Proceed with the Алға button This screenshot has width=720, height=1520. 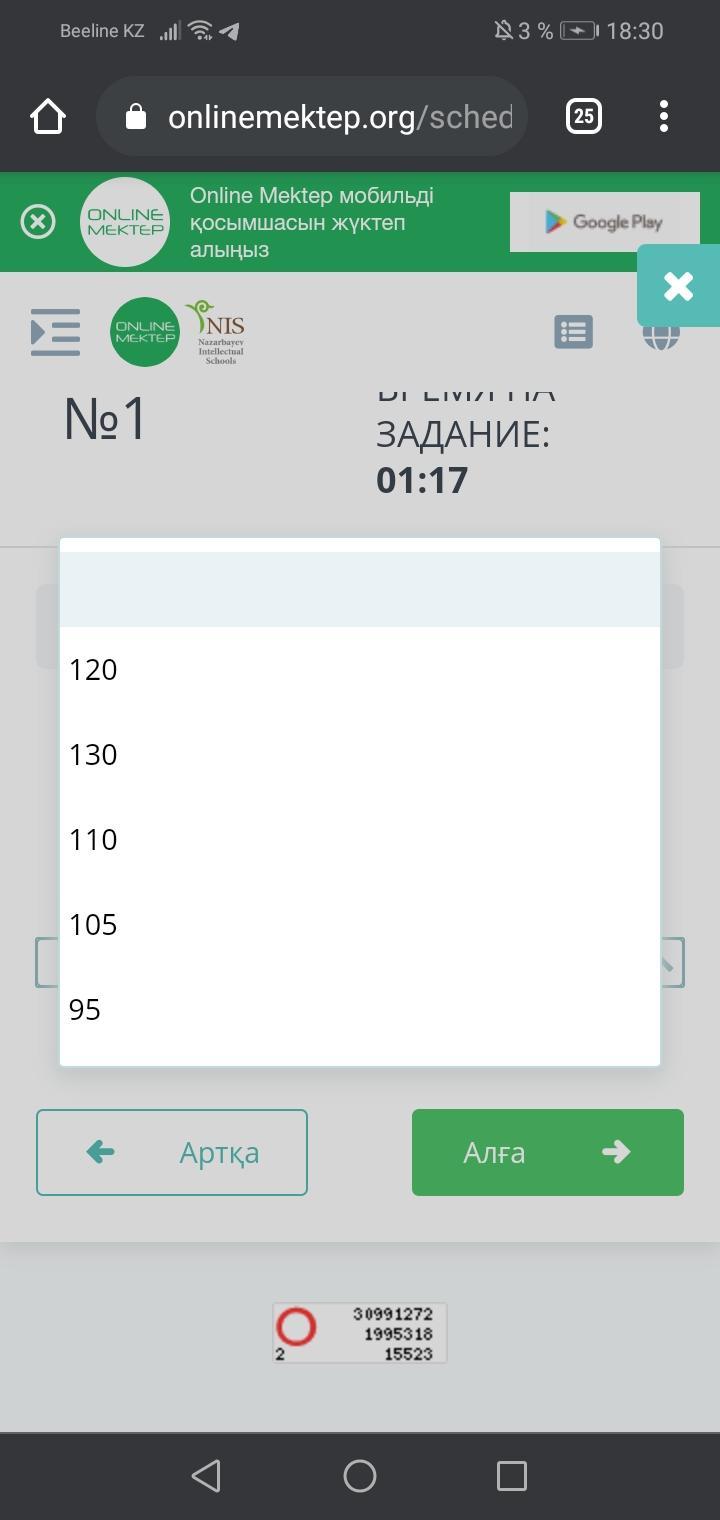click(548, 1152)
